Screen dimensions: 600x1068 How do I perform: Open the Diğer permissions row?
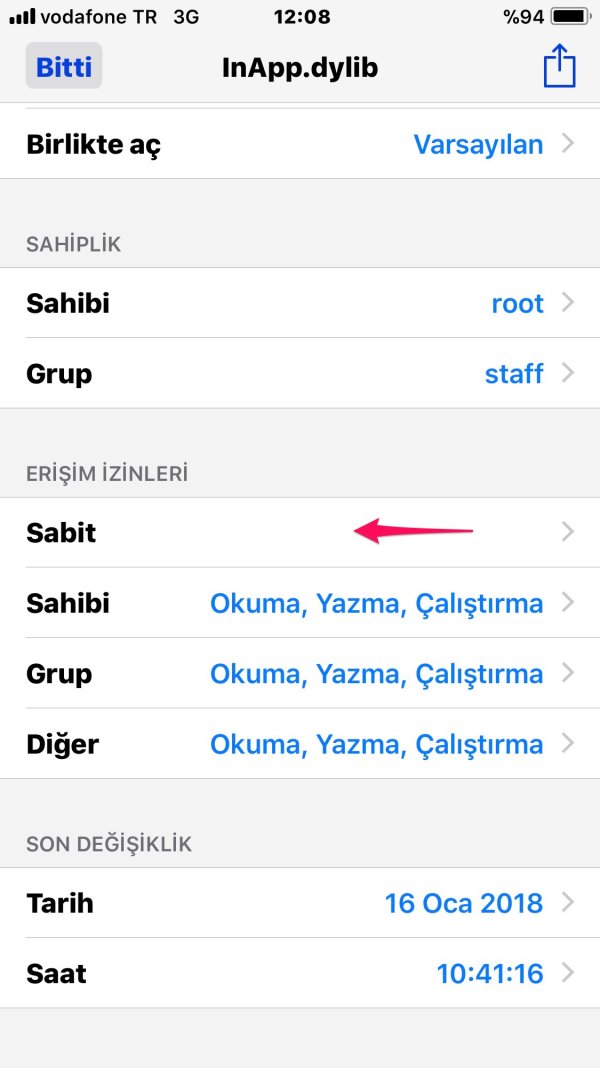pyautogui.click(x=300, y=744)
